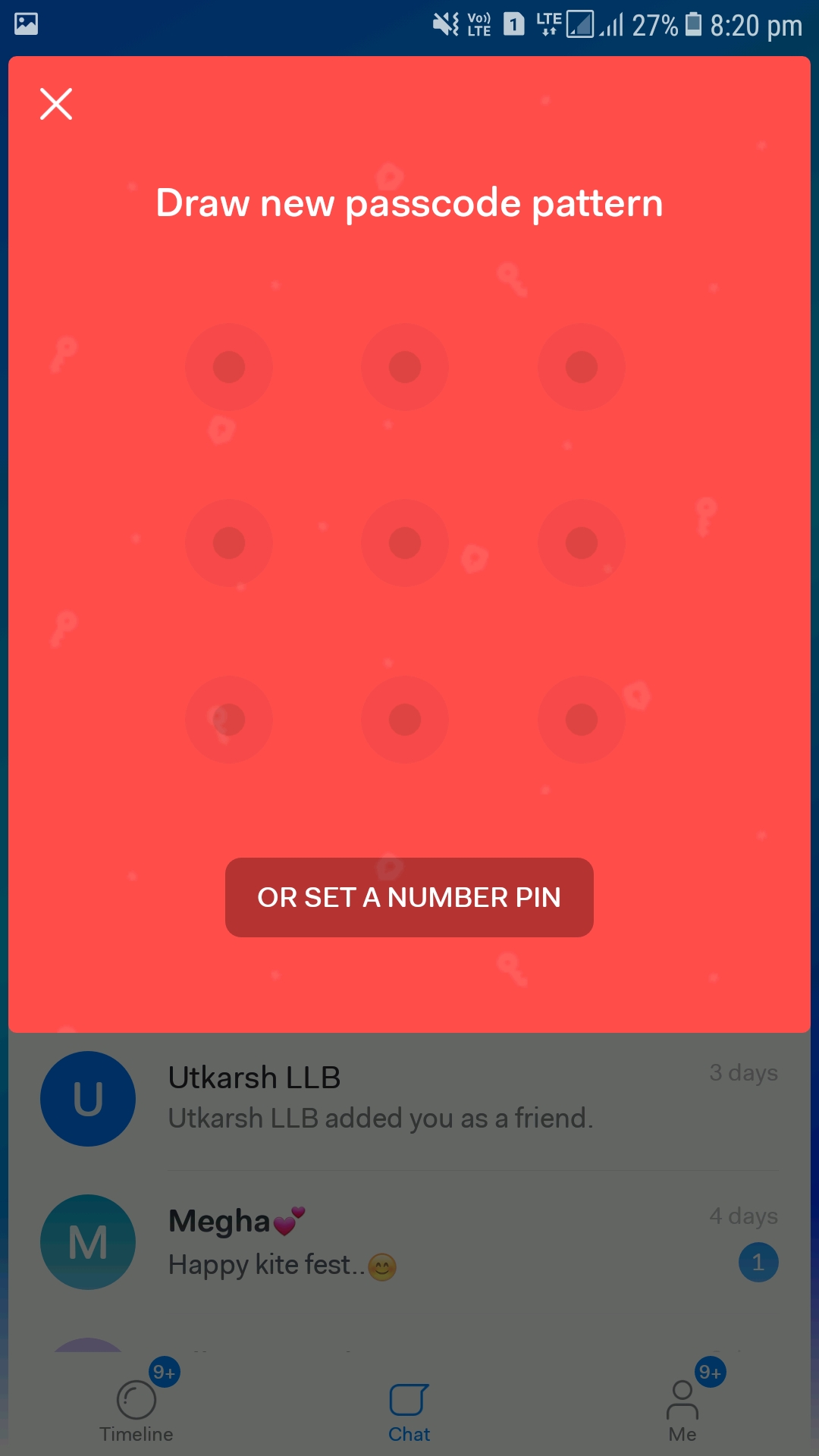
Task: Select the top-right pattern dot
Action: (582, 367)
